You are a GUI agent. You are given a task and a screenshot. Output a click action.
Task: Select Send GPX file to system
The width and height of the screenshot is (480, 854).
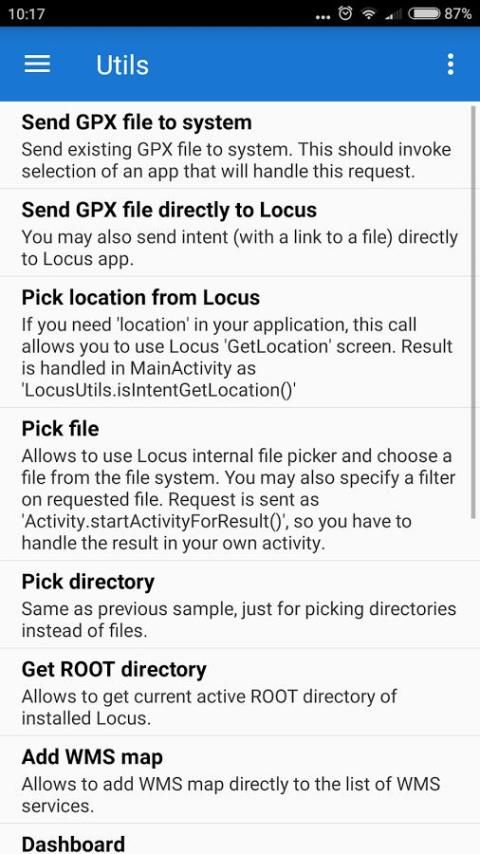236,145
